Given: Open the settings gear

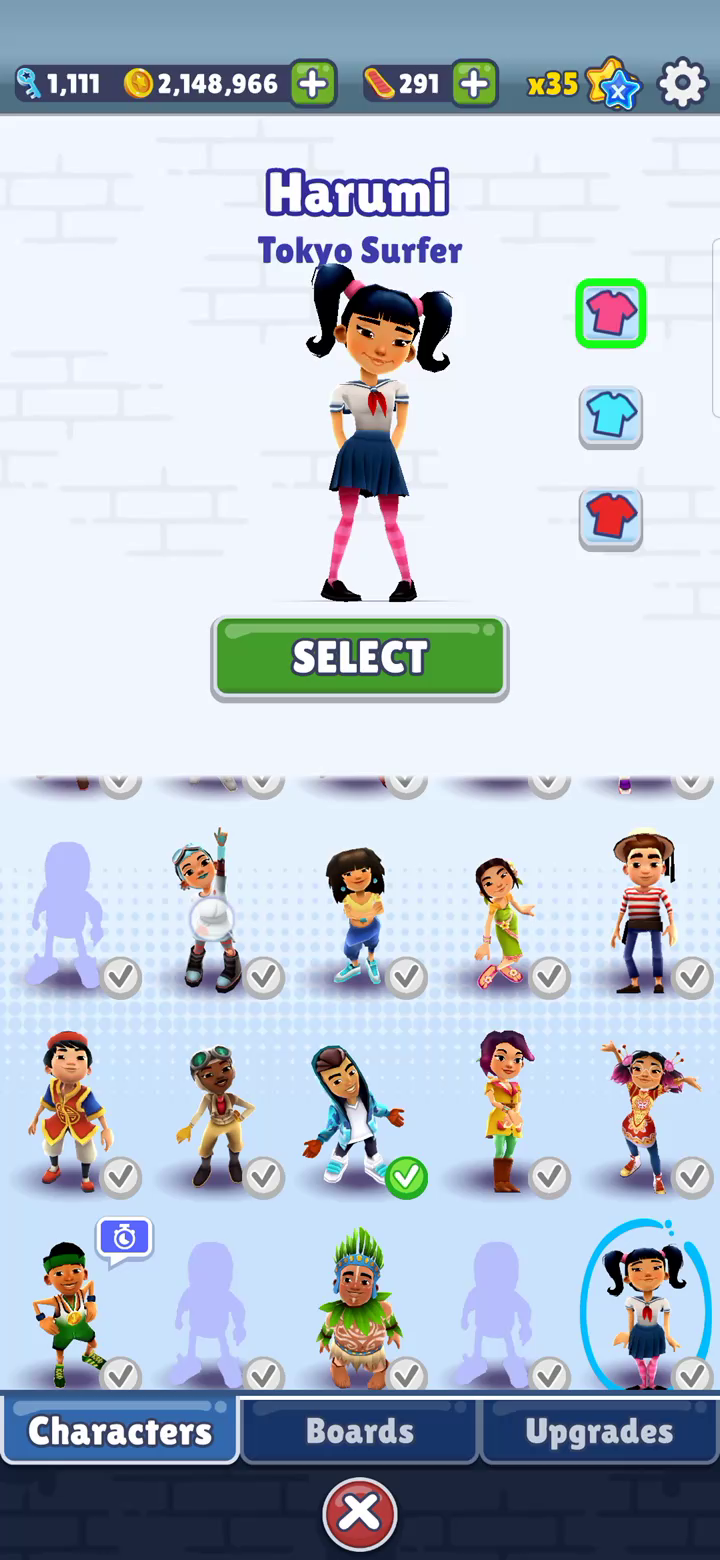Looking at the screenshot, I should pyautogui.click(x=682, y=84).
